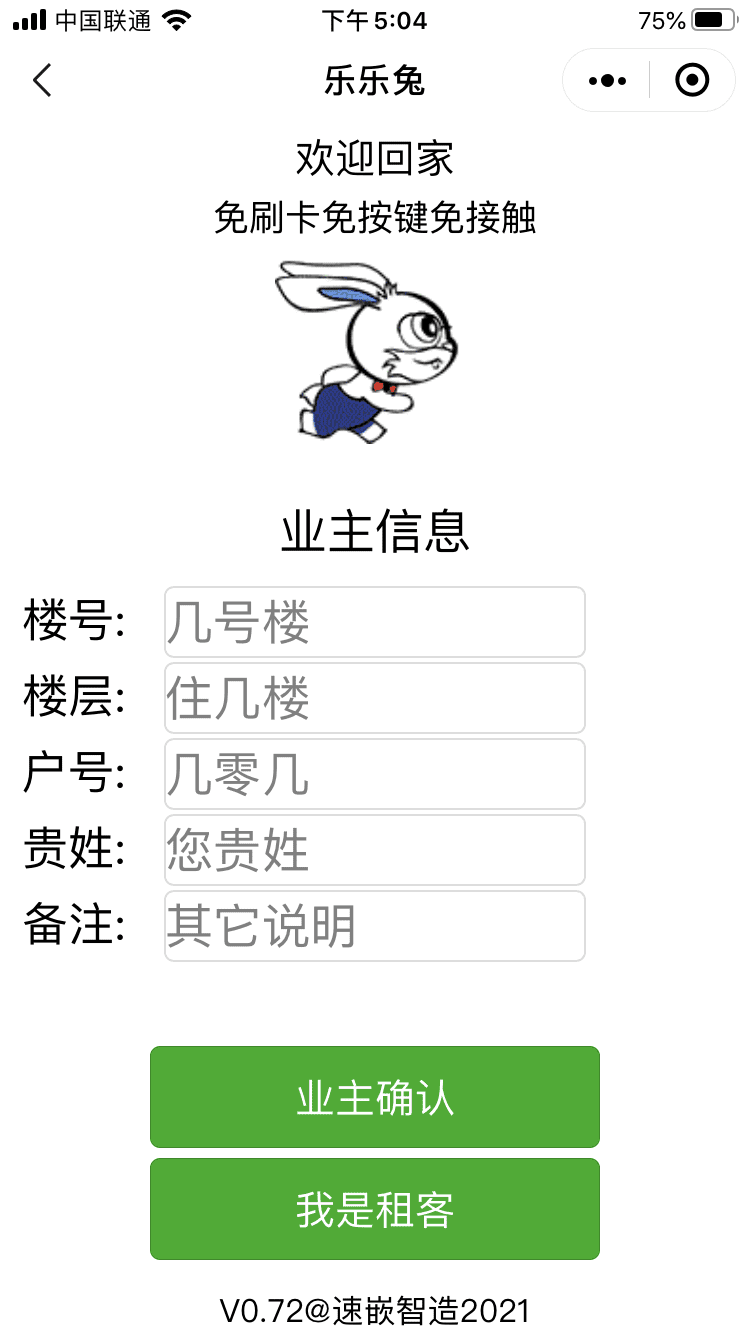
Task: Go back using the top-left arrow
Action: (42, 80)
